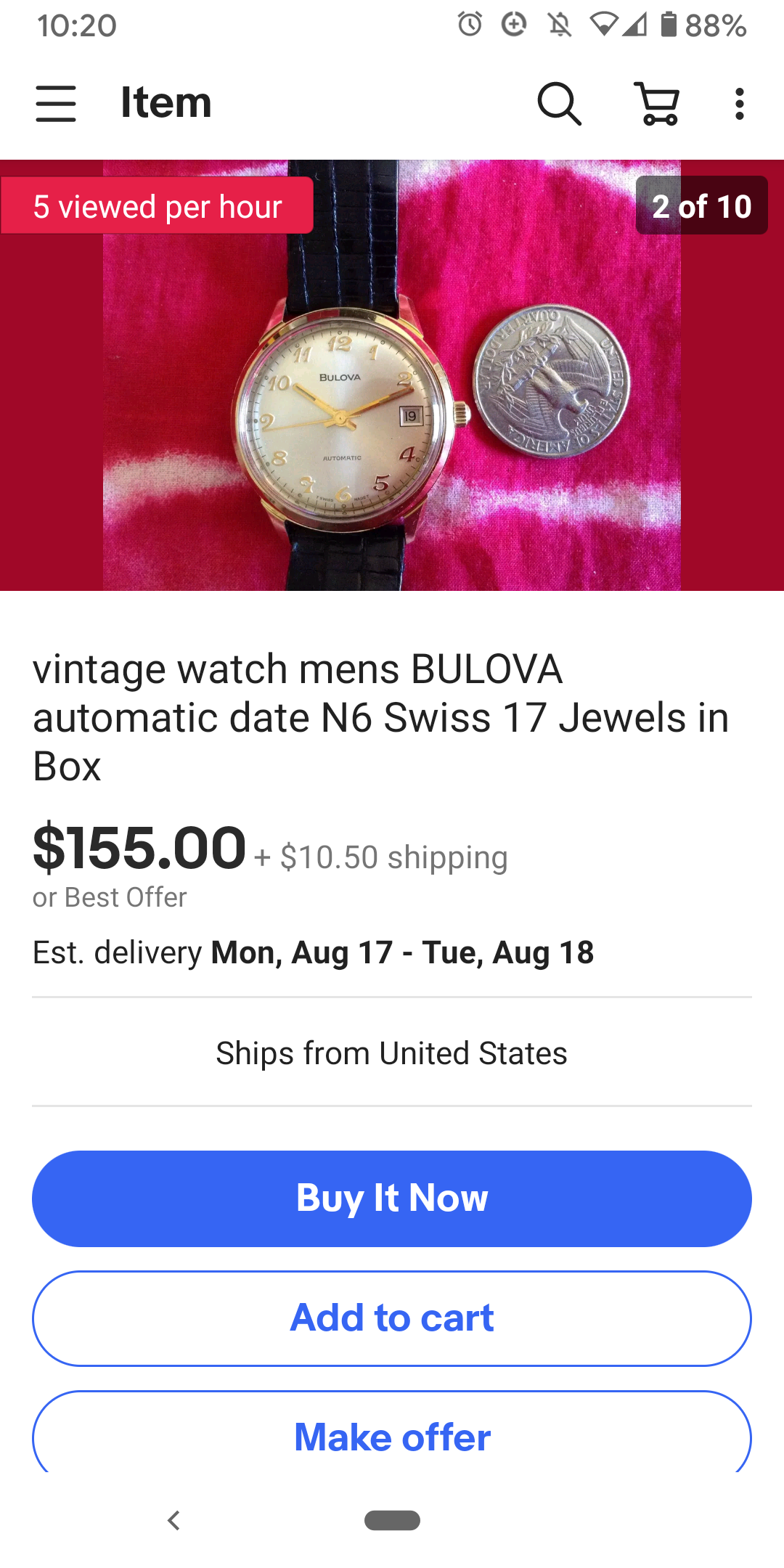Add the Bulova watch to cart
The height and width of the screenshot is (1568, 784).
coord(392,1318)
